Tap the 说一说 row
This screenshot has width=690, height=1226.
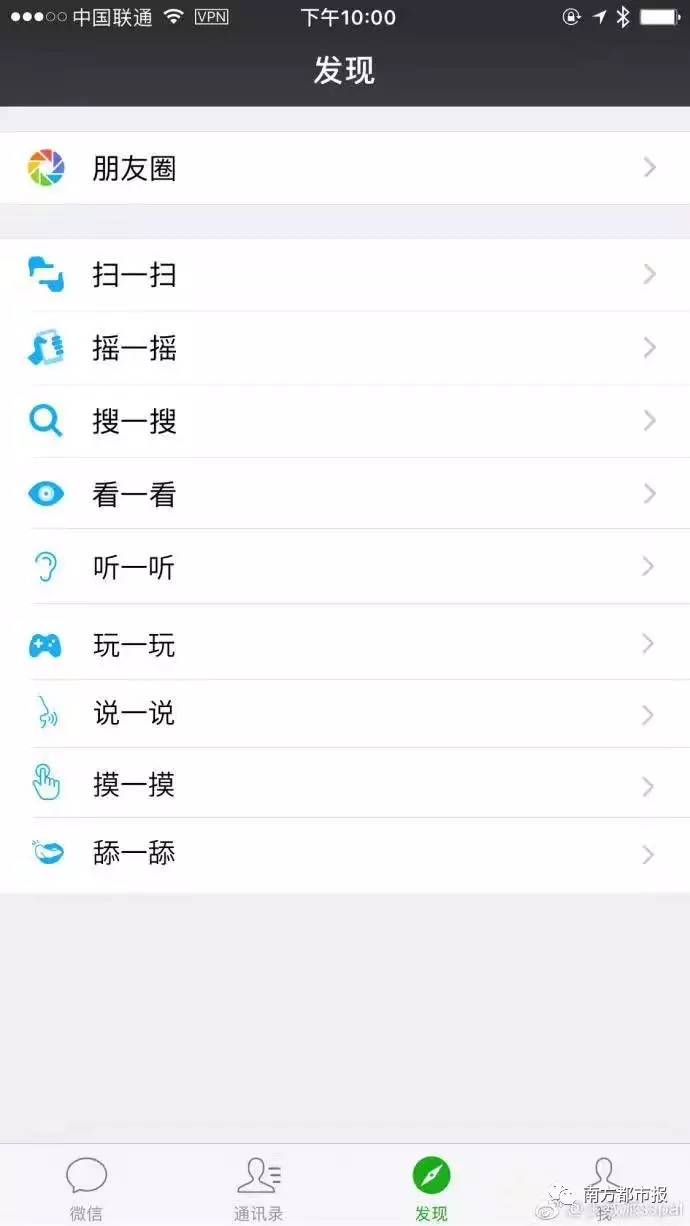click(134, 714)
